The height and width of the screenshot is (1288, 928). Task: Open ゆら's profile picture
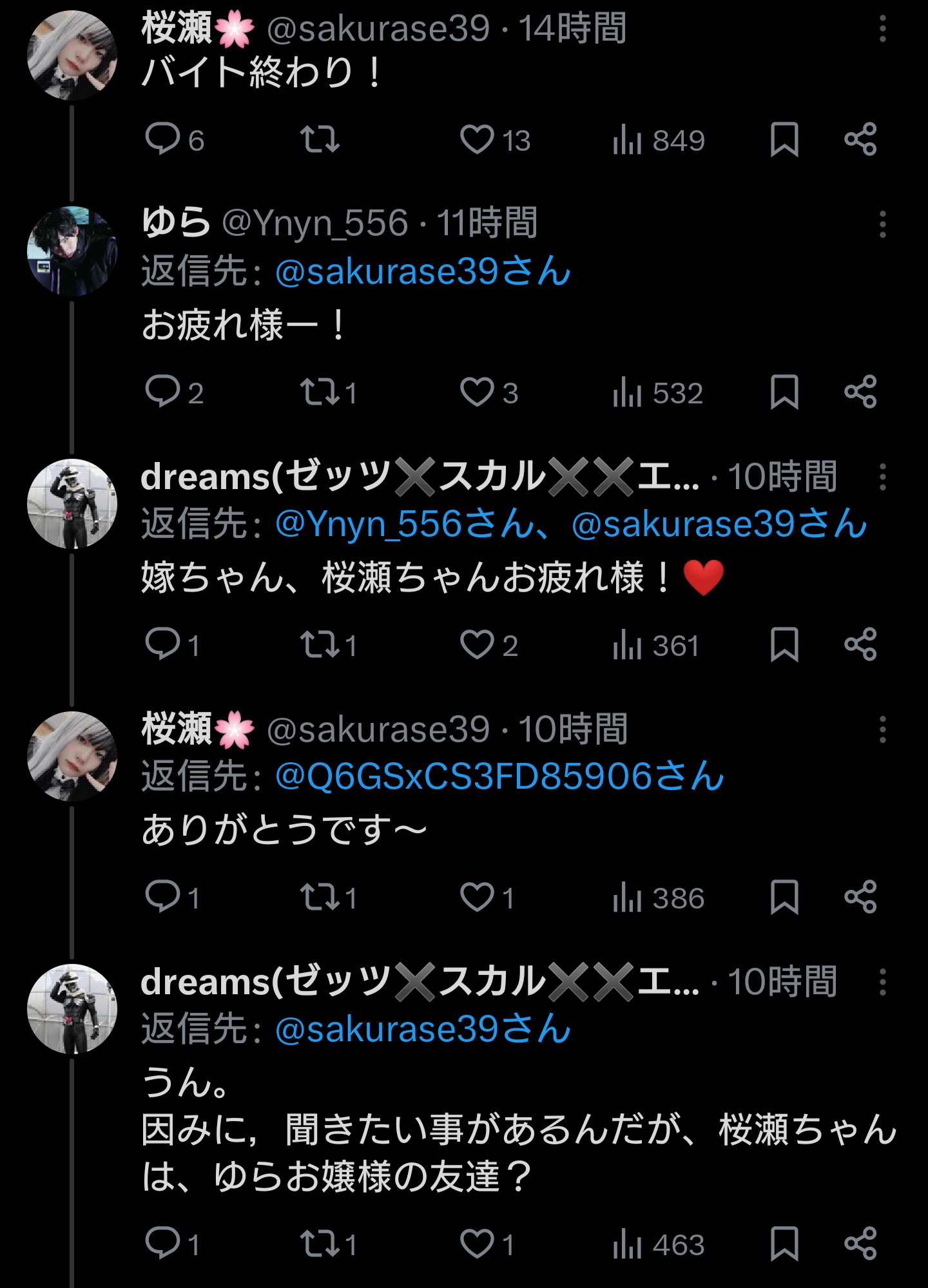(x=72, y=251)
